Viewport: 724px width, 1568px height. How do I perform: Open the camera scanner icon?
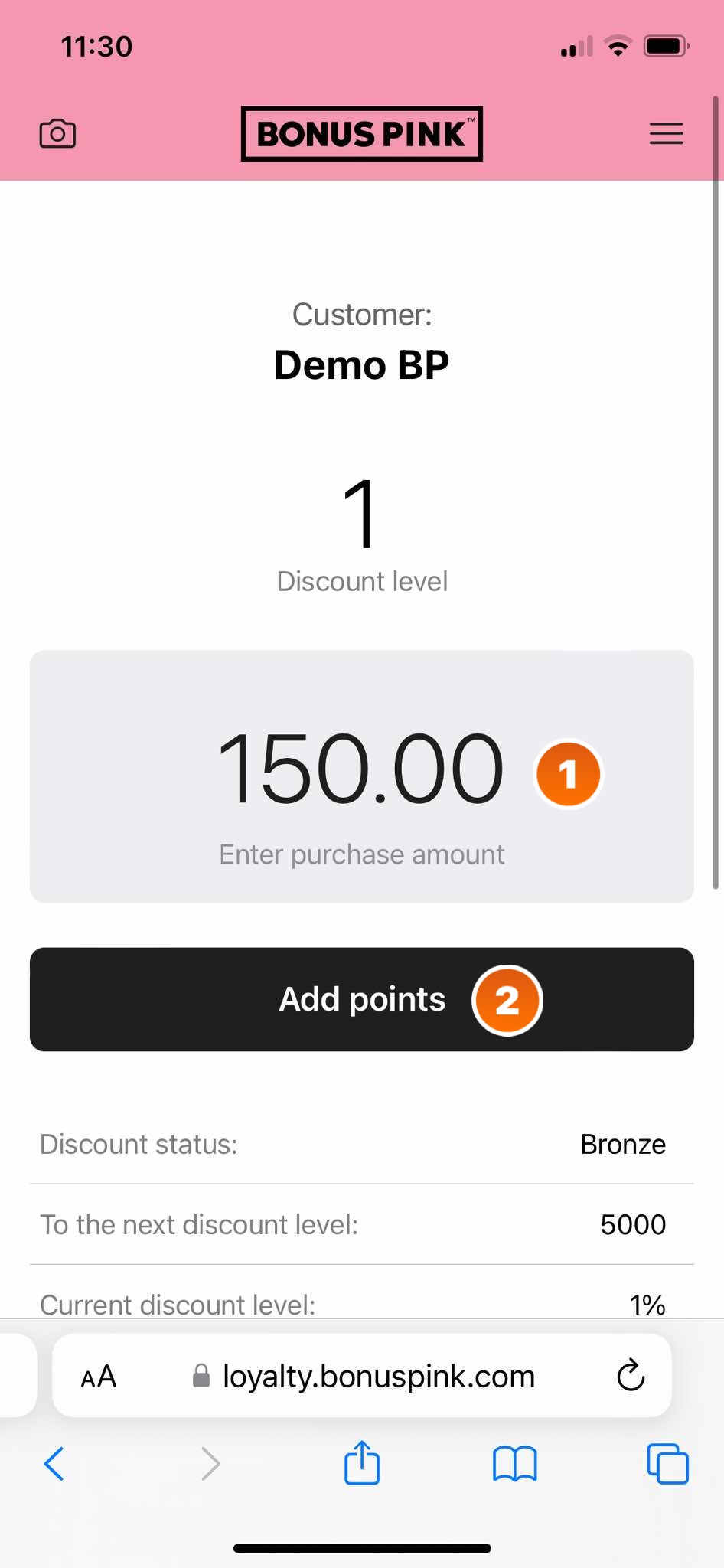click(x=57, y=134)
